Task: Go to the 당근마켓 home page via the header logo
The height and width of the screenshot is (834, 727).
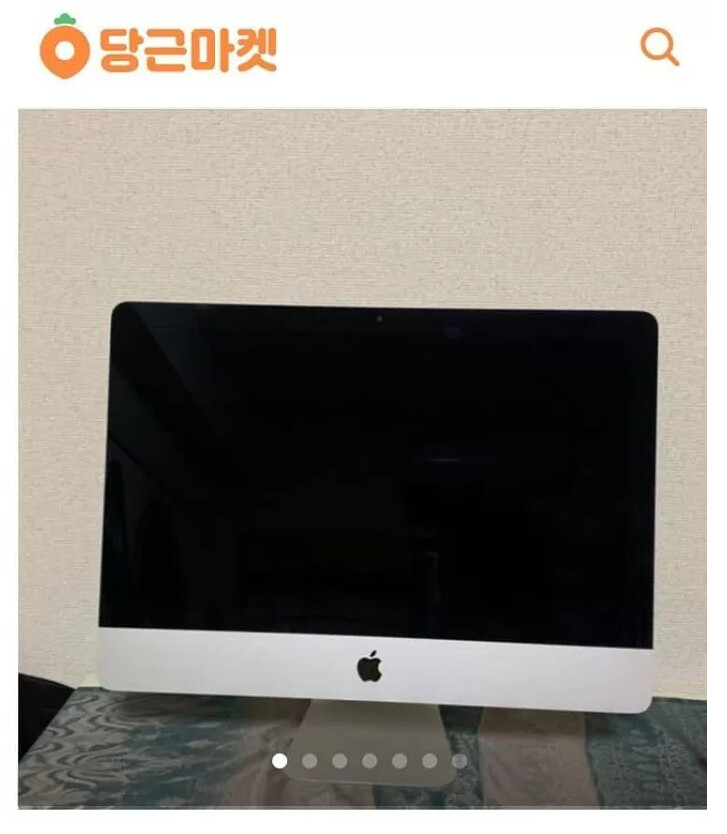Action: pos(158,48)
